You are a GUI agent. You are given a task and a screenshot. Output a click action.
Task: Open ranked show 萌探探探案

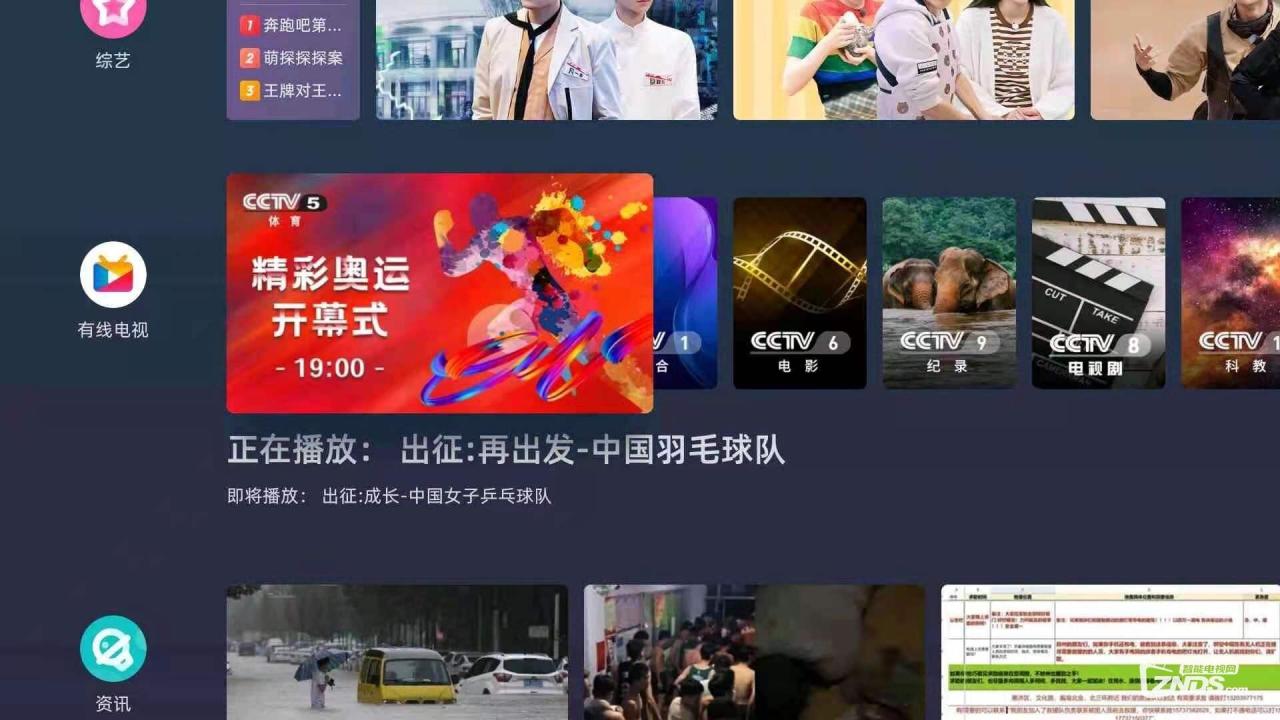coord(293,58)
